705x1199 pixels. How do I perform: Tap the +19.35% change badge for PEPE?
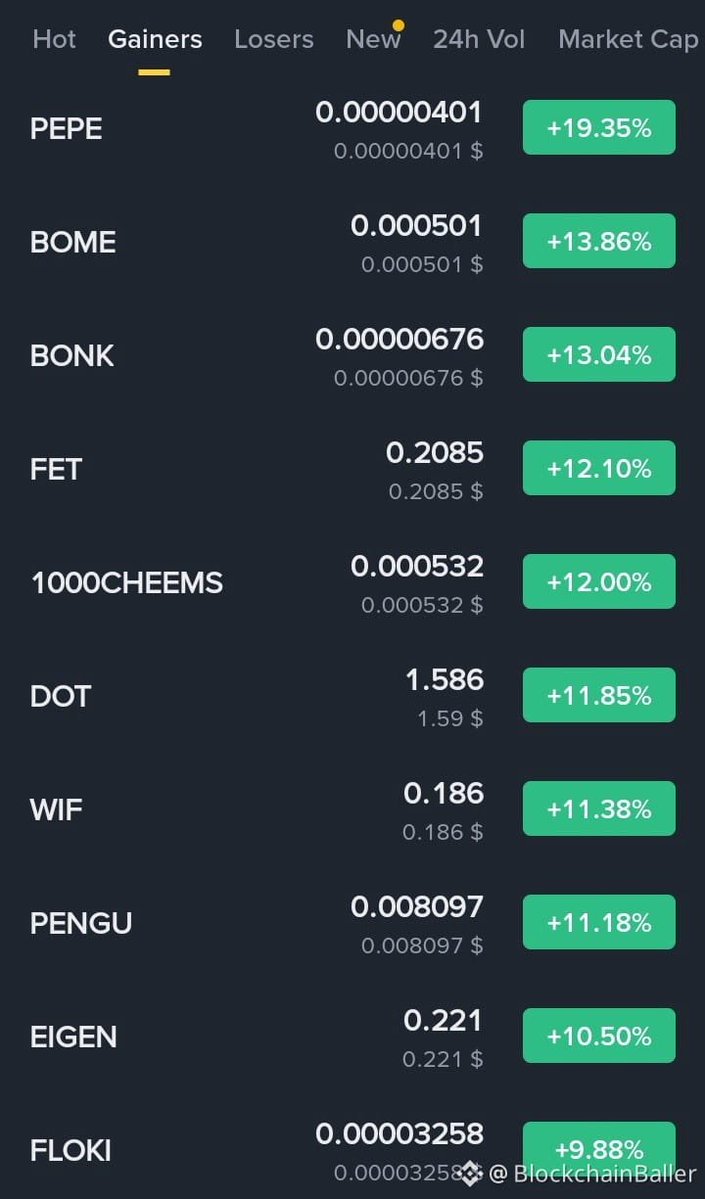pyautogui.click(x=599, y=128)
